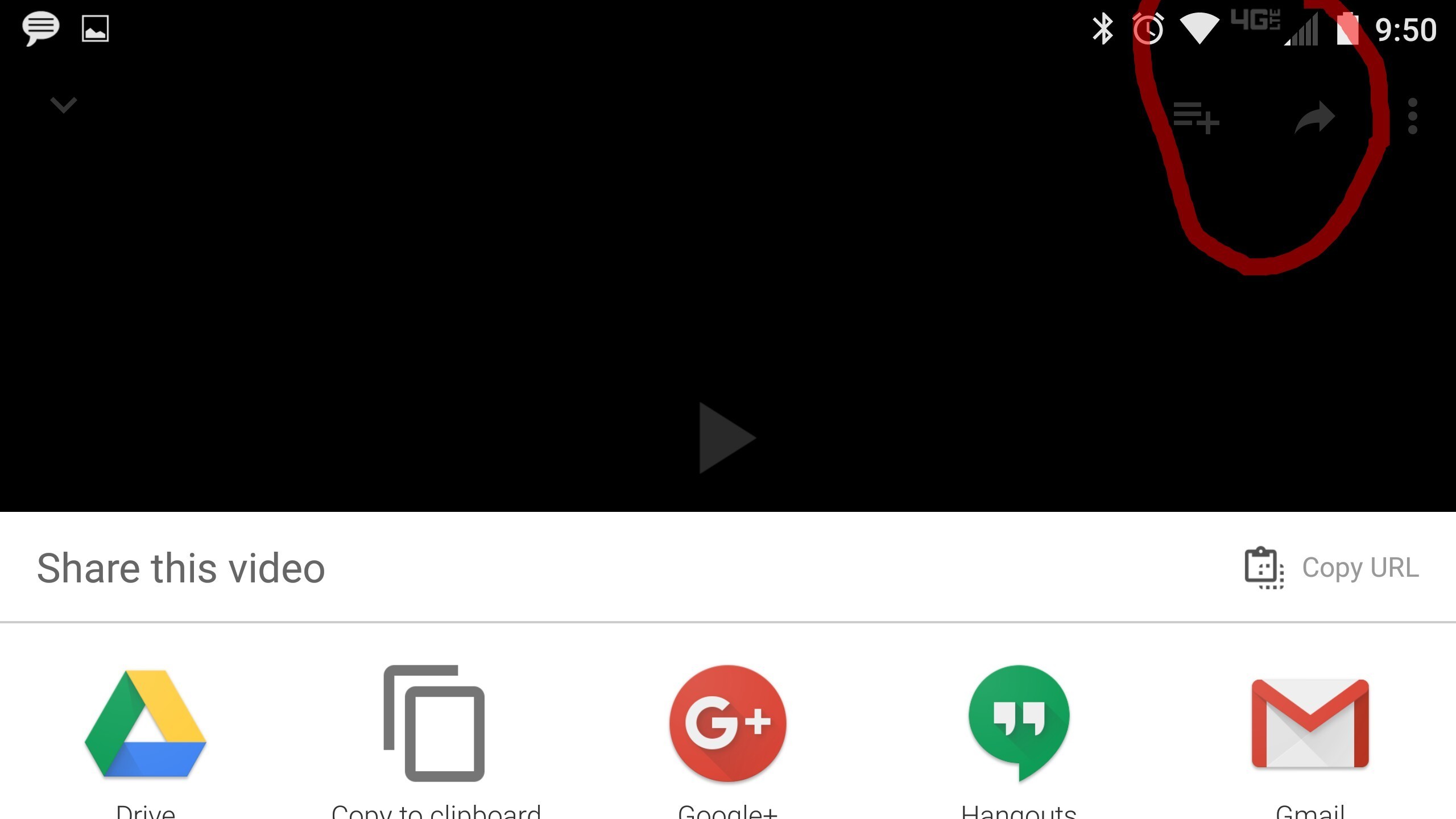Viewport: 1456px width, 819px height.
Task: Share the video via Google+
Action: click(x=727, y=723)
